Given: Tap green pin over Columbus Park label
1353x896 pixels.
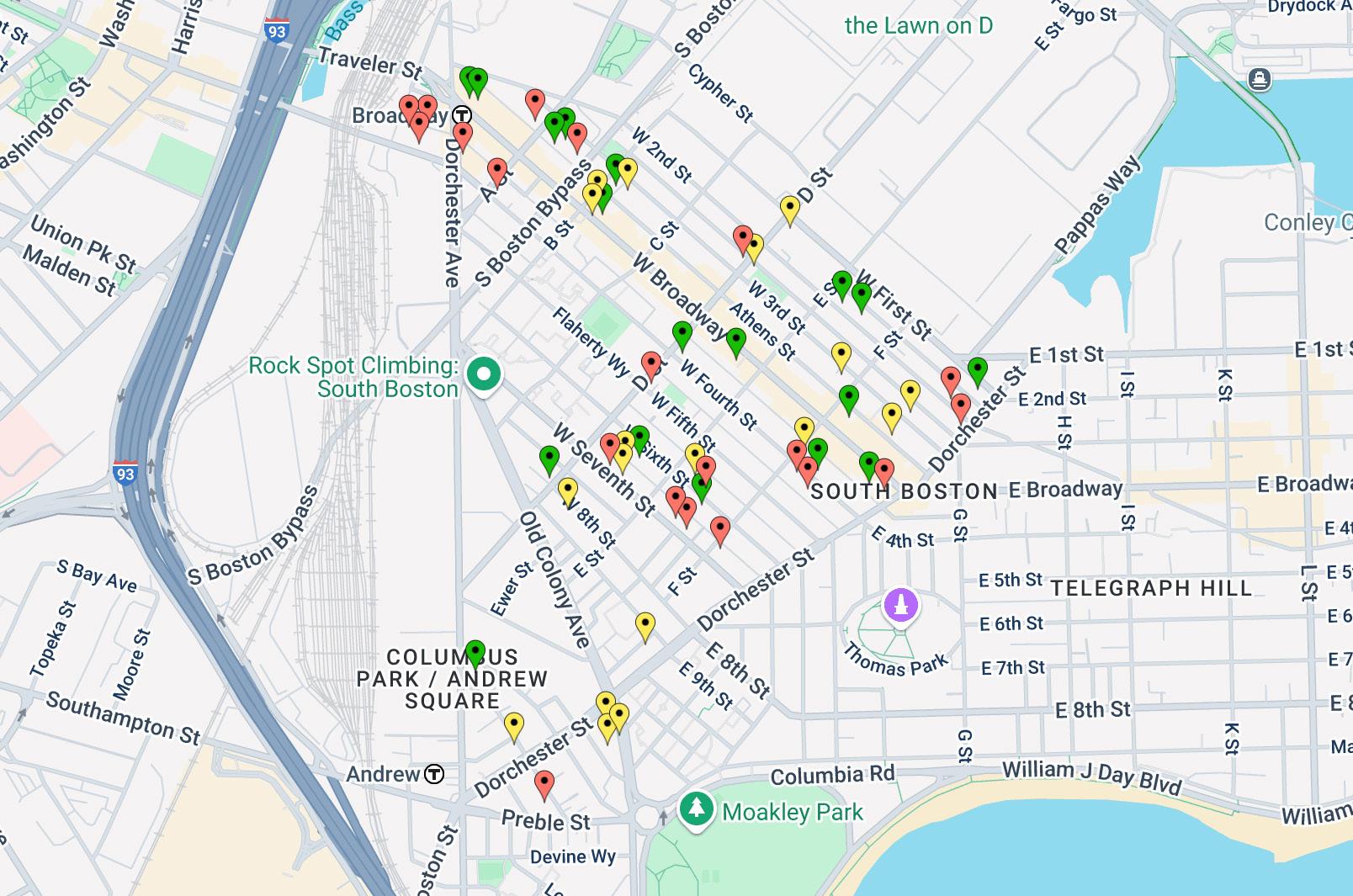Looking at the screenshot, I should (475, 653).
